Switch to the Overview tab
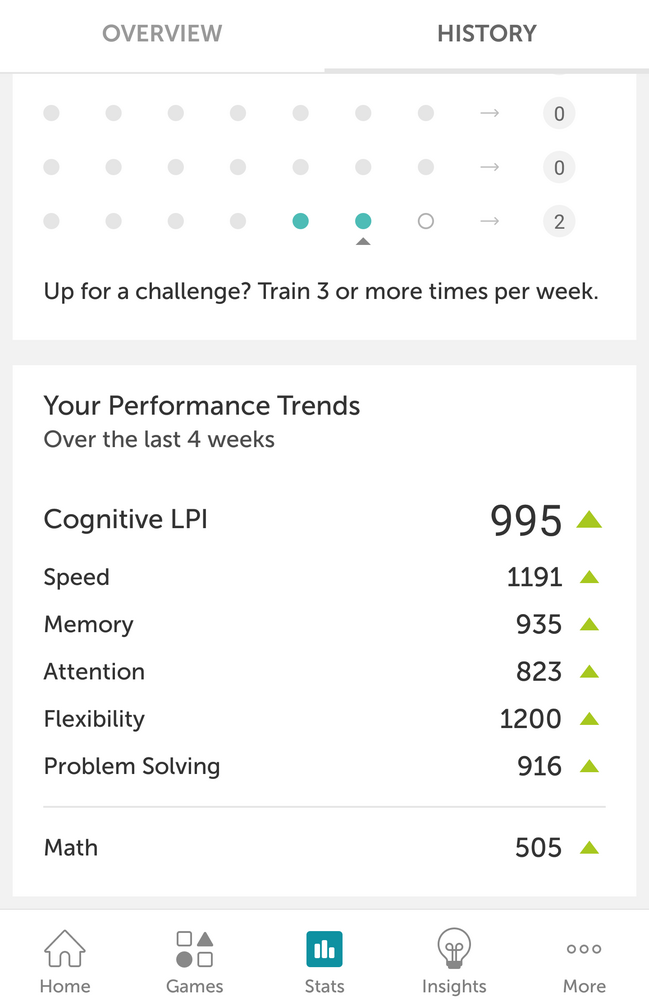 162,34
